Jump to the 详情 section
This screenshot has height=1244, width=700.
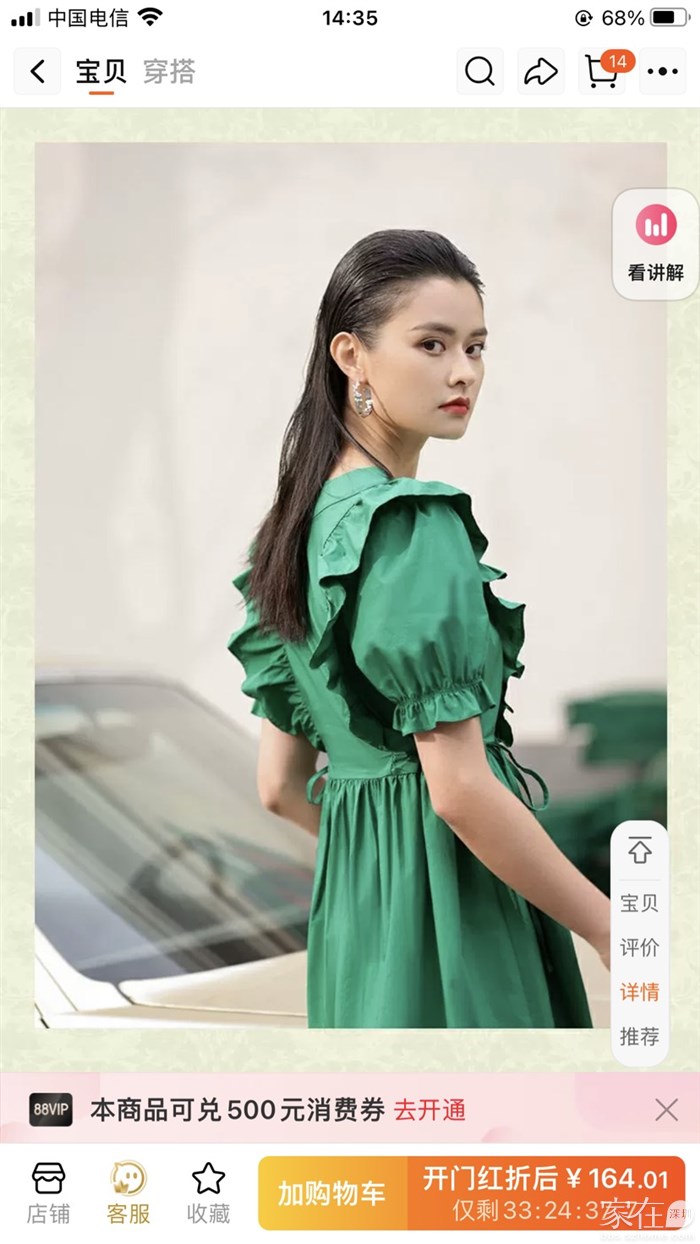(x=640, y=992)
